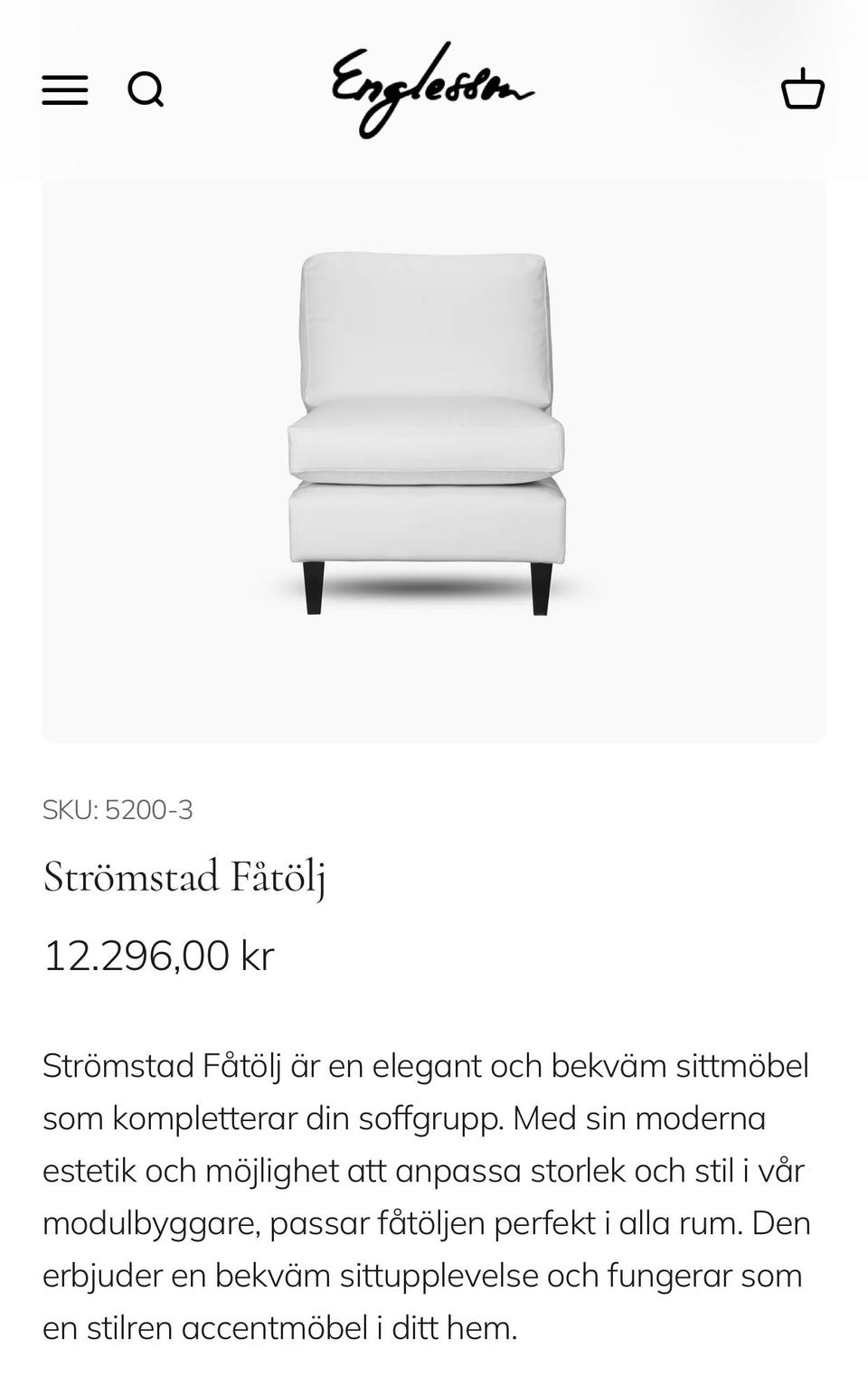Select the first description line about sittmöbel
This screenshot has height=1395, width=868.
[425, 1065]
